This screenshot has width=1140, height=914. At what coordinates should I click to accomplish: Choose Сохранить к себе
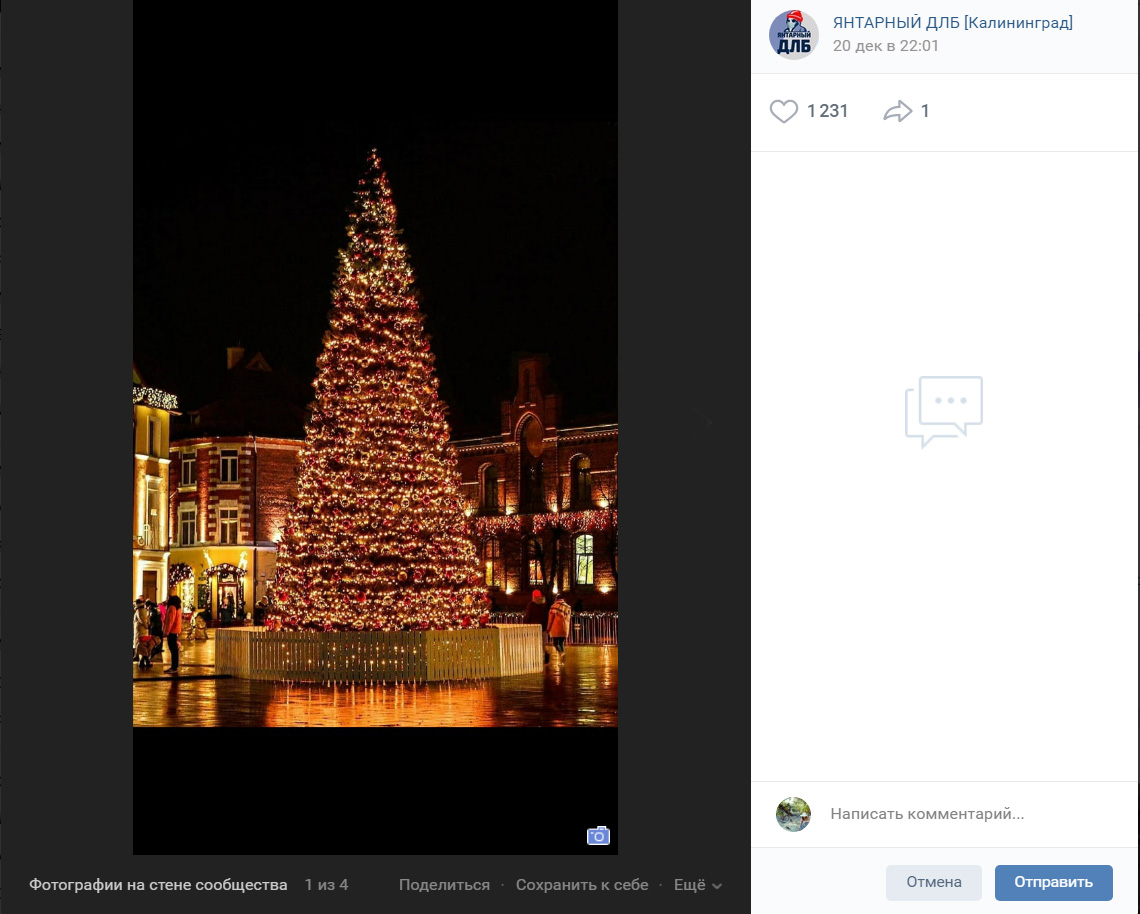click(582, 885)
